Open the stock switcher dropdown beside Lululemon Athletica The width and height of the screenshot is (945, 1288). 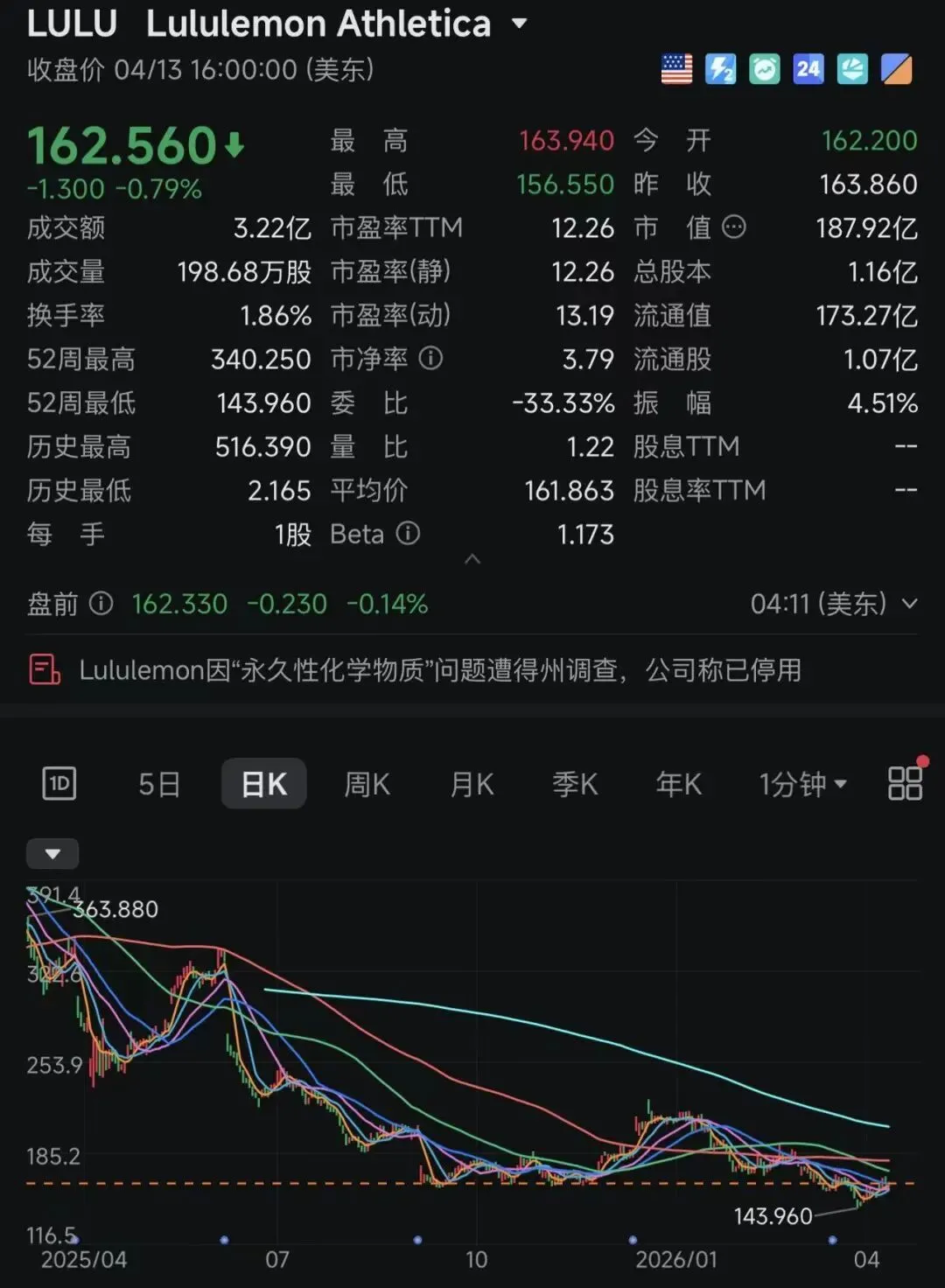(x=520, y=24)
